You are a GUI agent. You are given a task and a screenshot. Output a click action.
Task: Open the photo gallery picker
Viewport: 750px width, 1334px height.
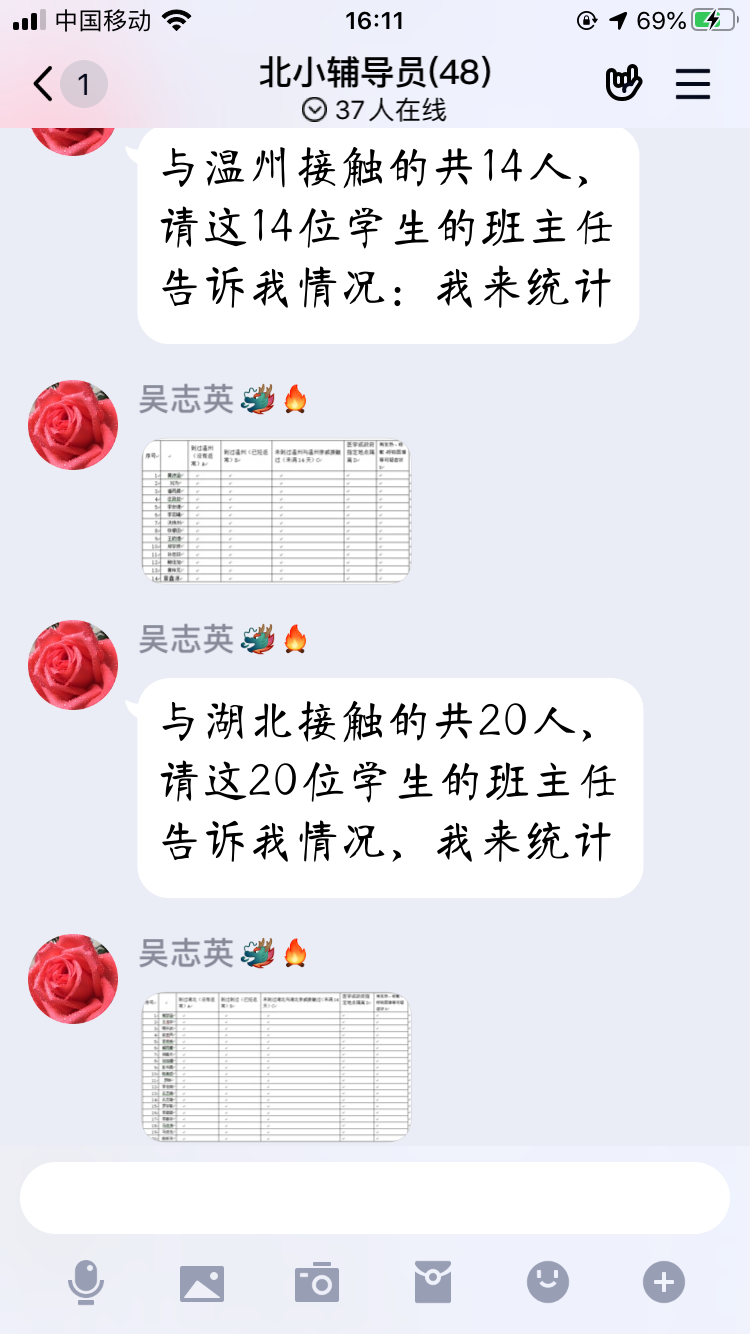(202, 1281)
